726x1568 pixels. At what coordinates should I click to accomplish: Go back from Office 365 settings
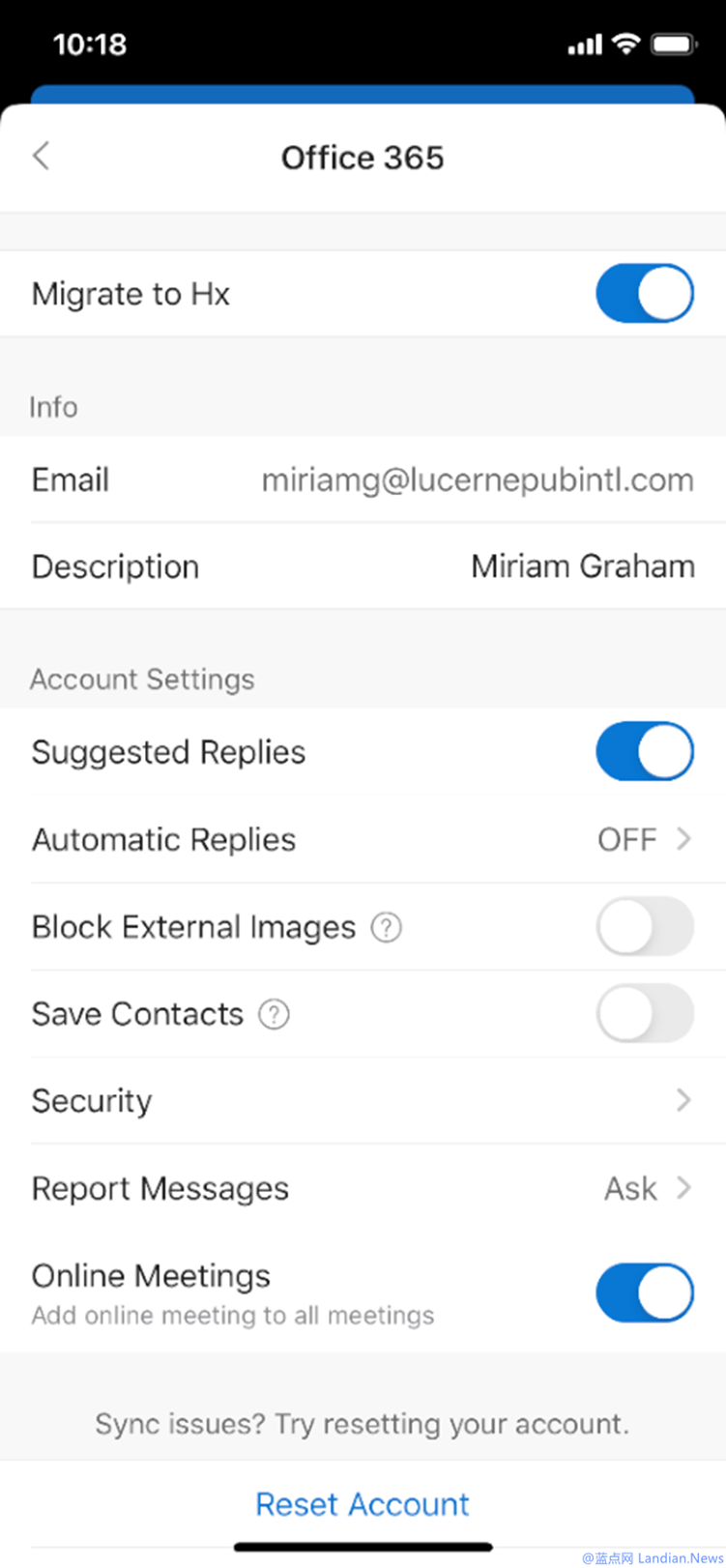(x=41, y=156)
